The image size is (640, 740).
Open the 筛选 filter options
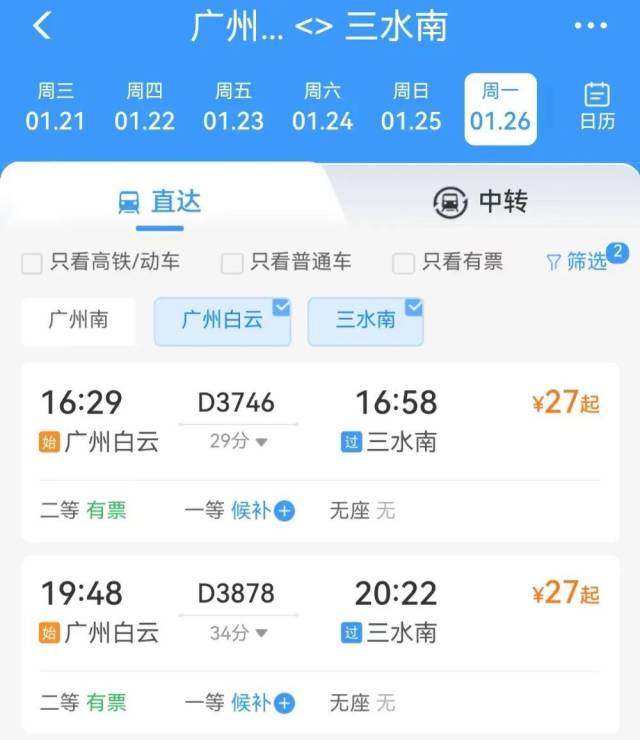click(578, 262)
